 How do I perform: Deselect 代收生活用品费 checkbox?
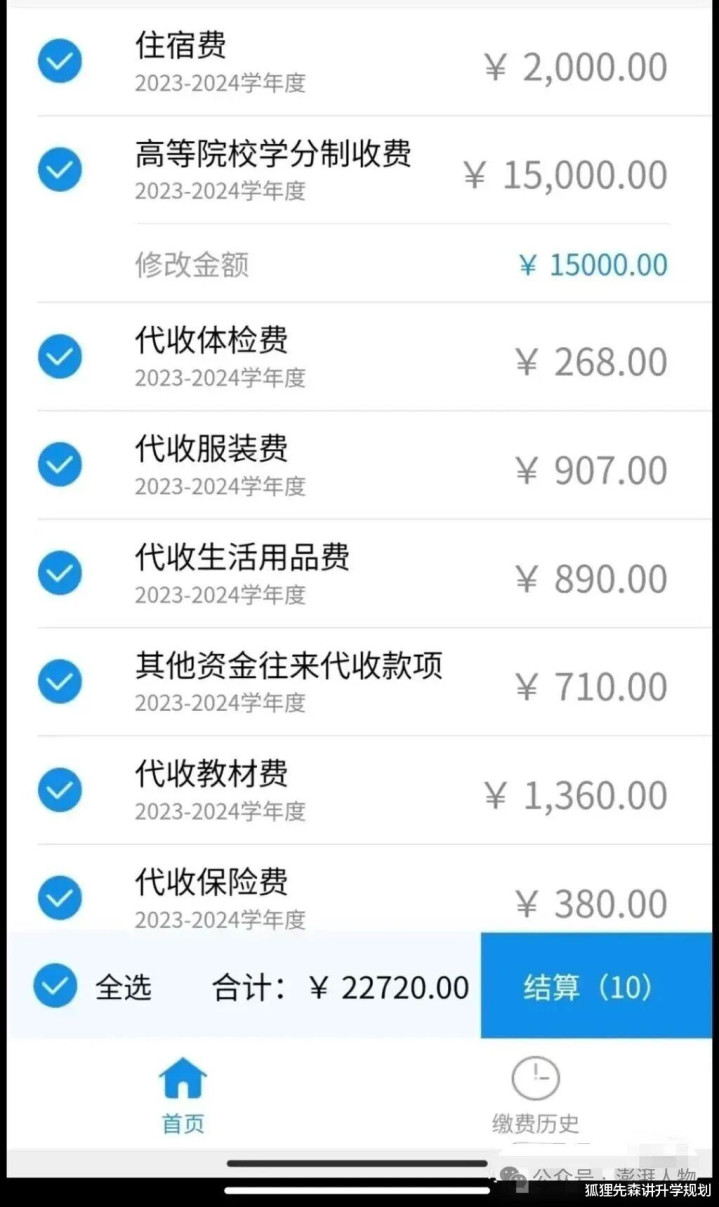tap(60, 572)
